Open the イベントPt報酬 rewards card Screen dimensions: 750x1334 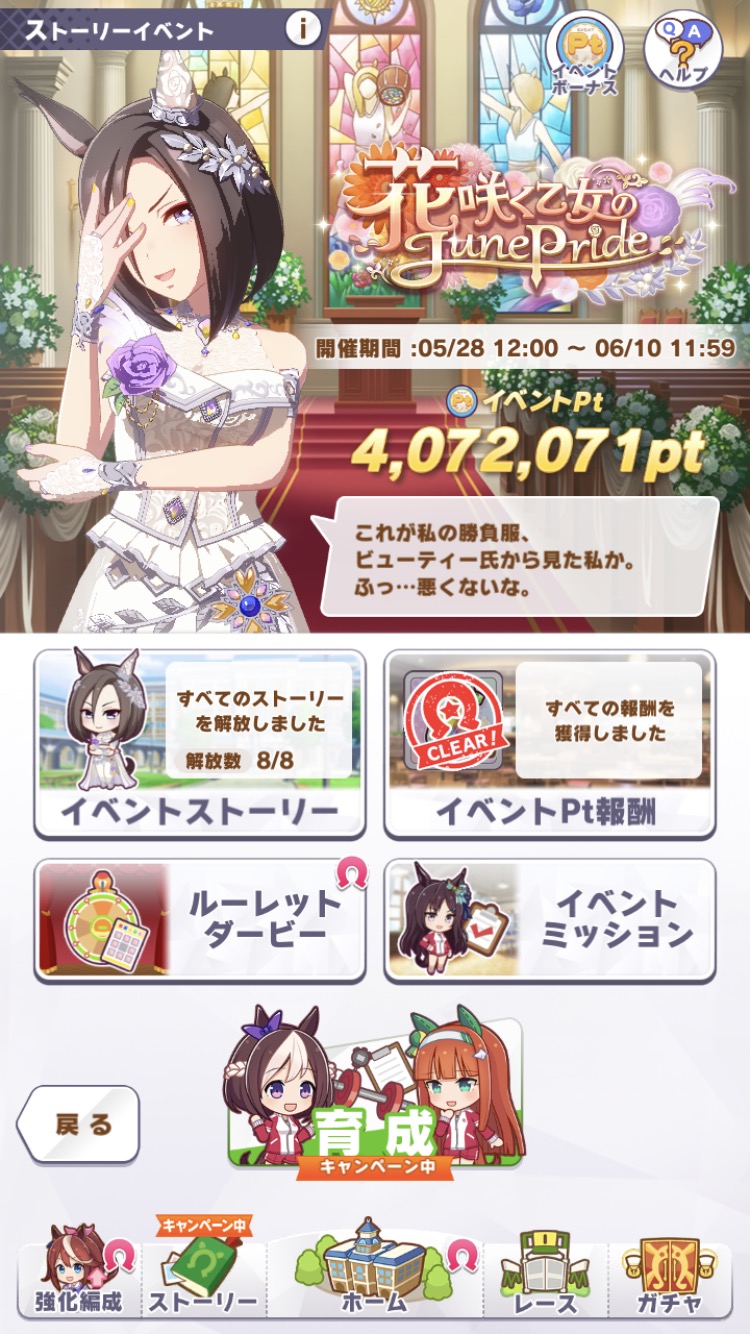[x=550, y=744]
